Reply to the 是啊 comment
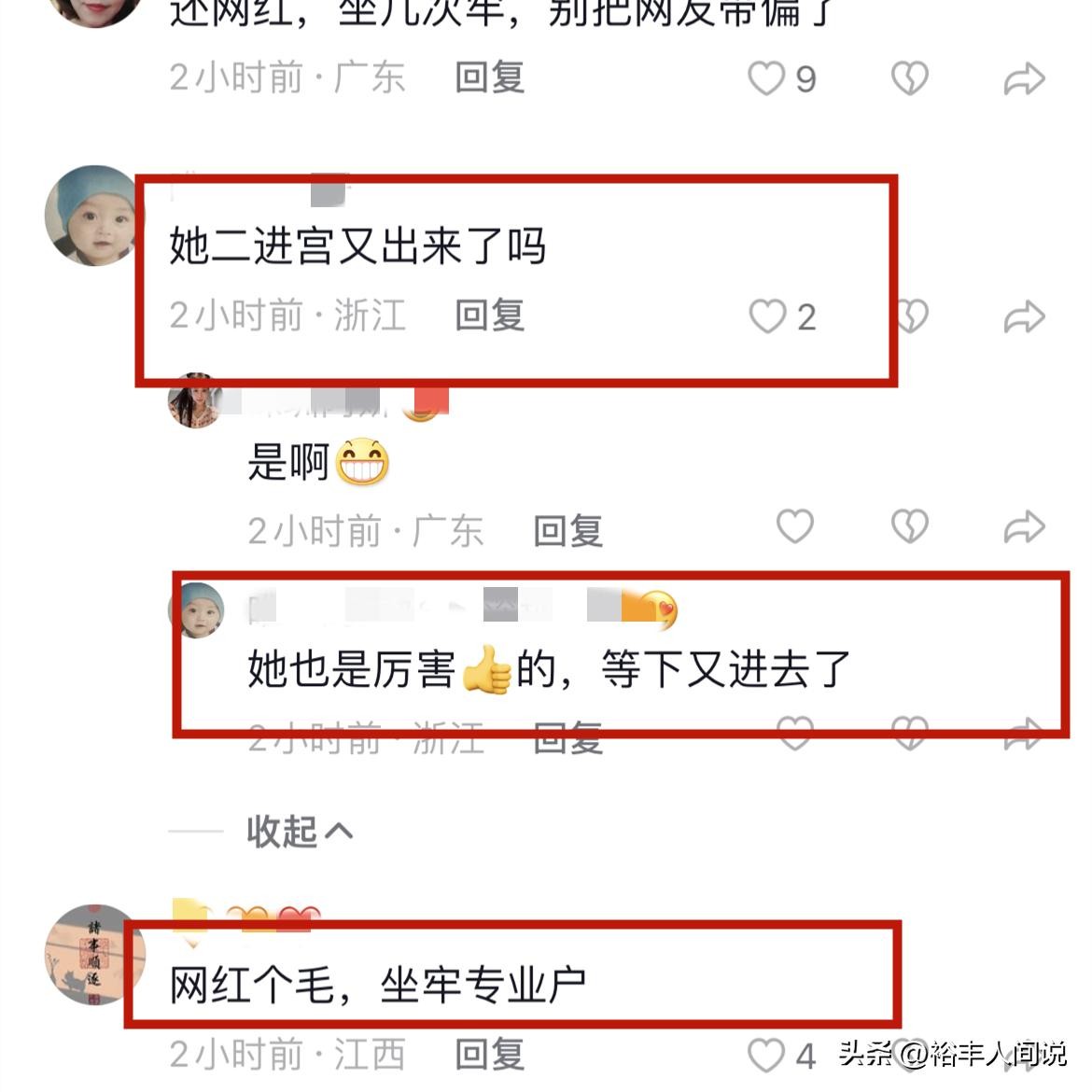1092x1092 pixels. [x=568, y=531]
